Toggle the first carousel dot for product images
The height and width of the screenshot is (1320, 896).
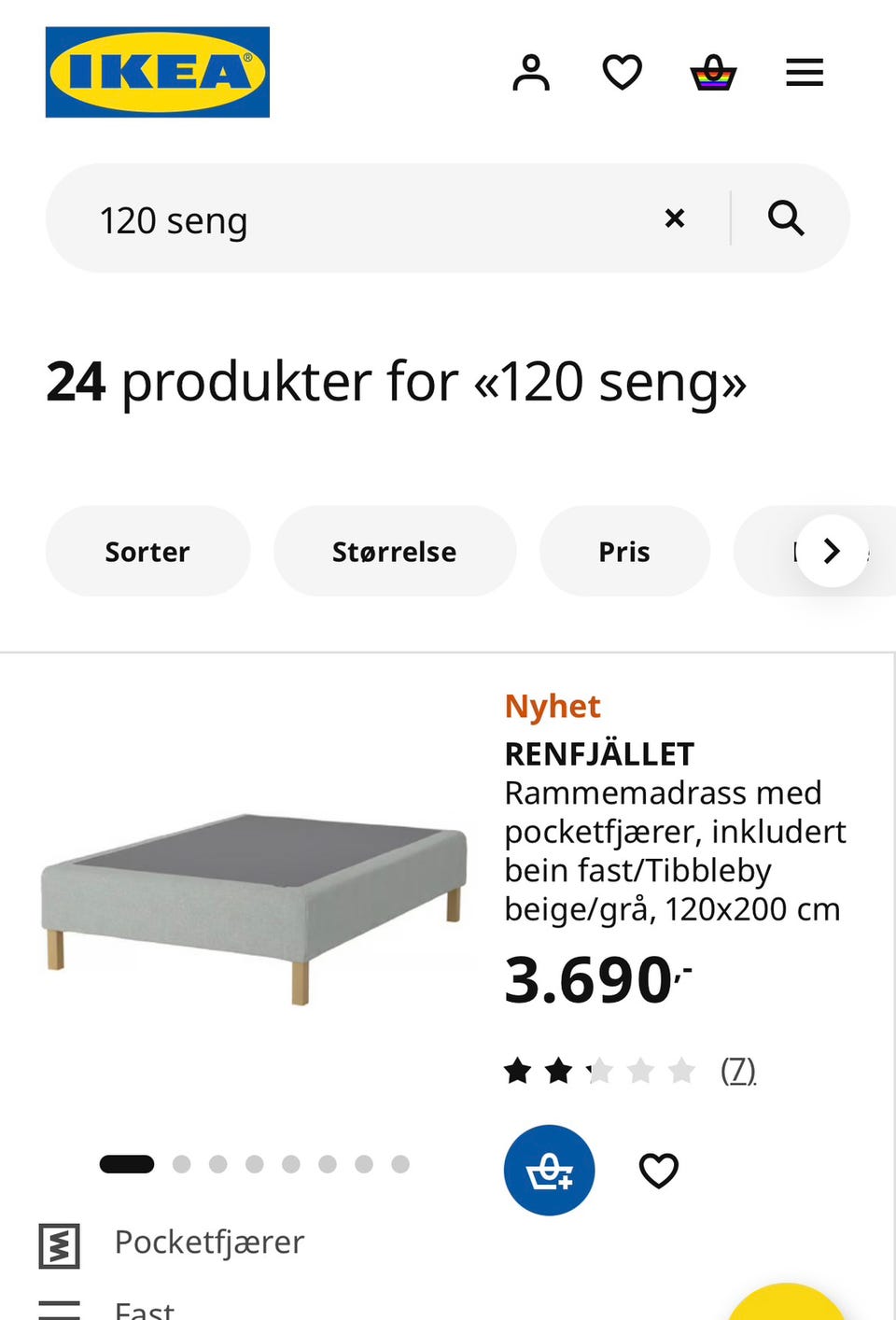coord(127,1164)
